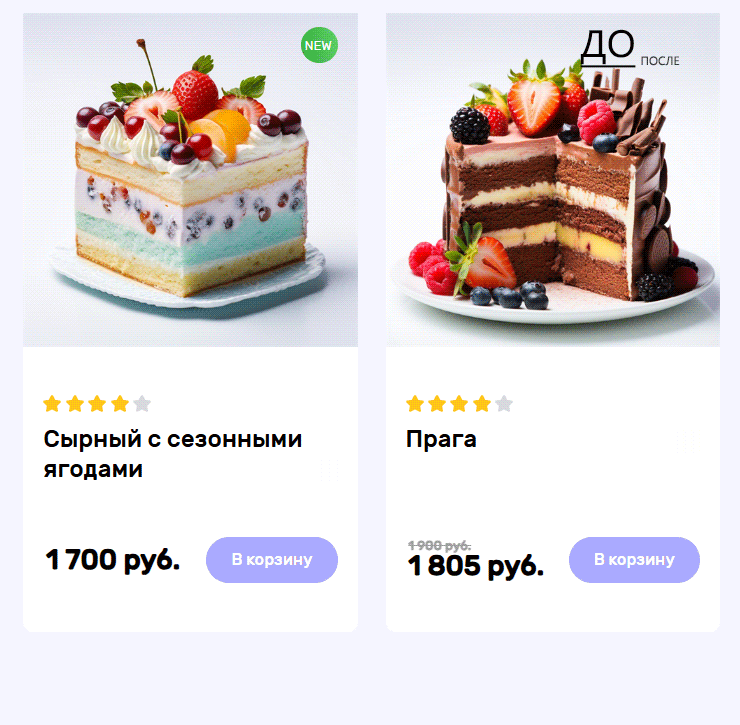Add Прага cake to cart
Image resolution: width=740 pixels, height=725 pixels.
pos(634,560)
